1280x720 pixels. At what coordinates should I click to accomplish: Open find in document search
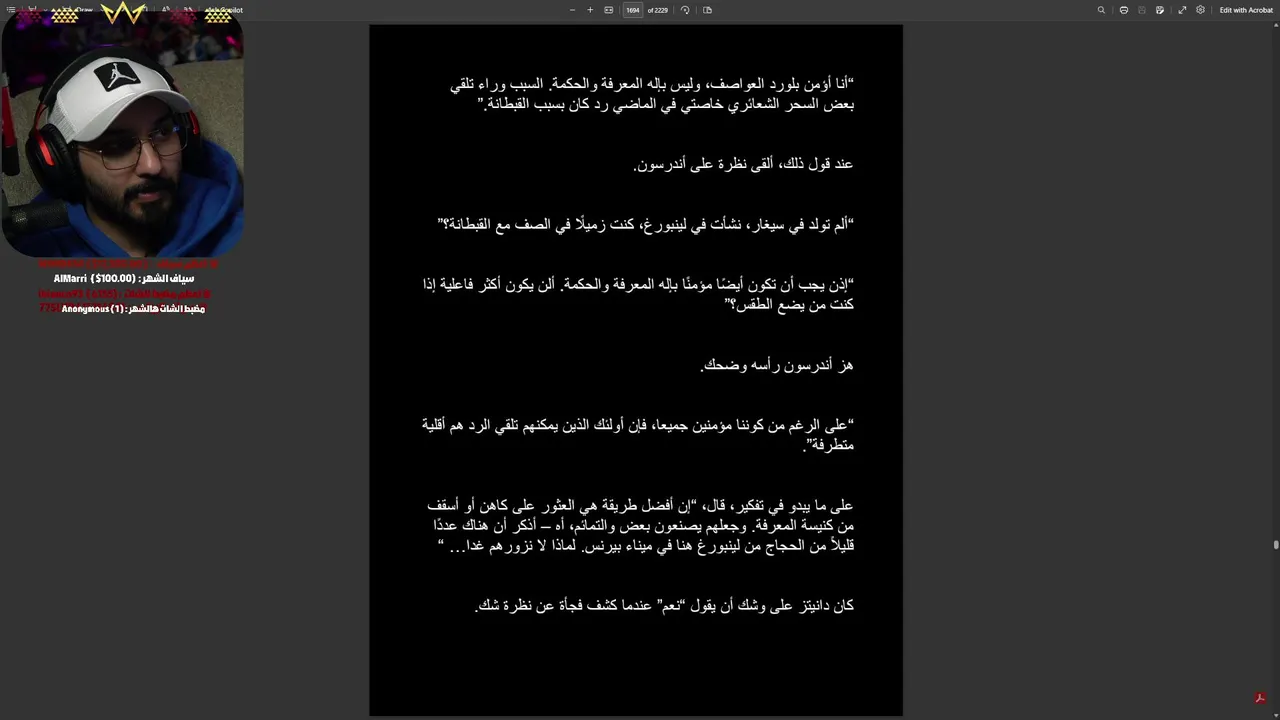[x=1101, y=10]
